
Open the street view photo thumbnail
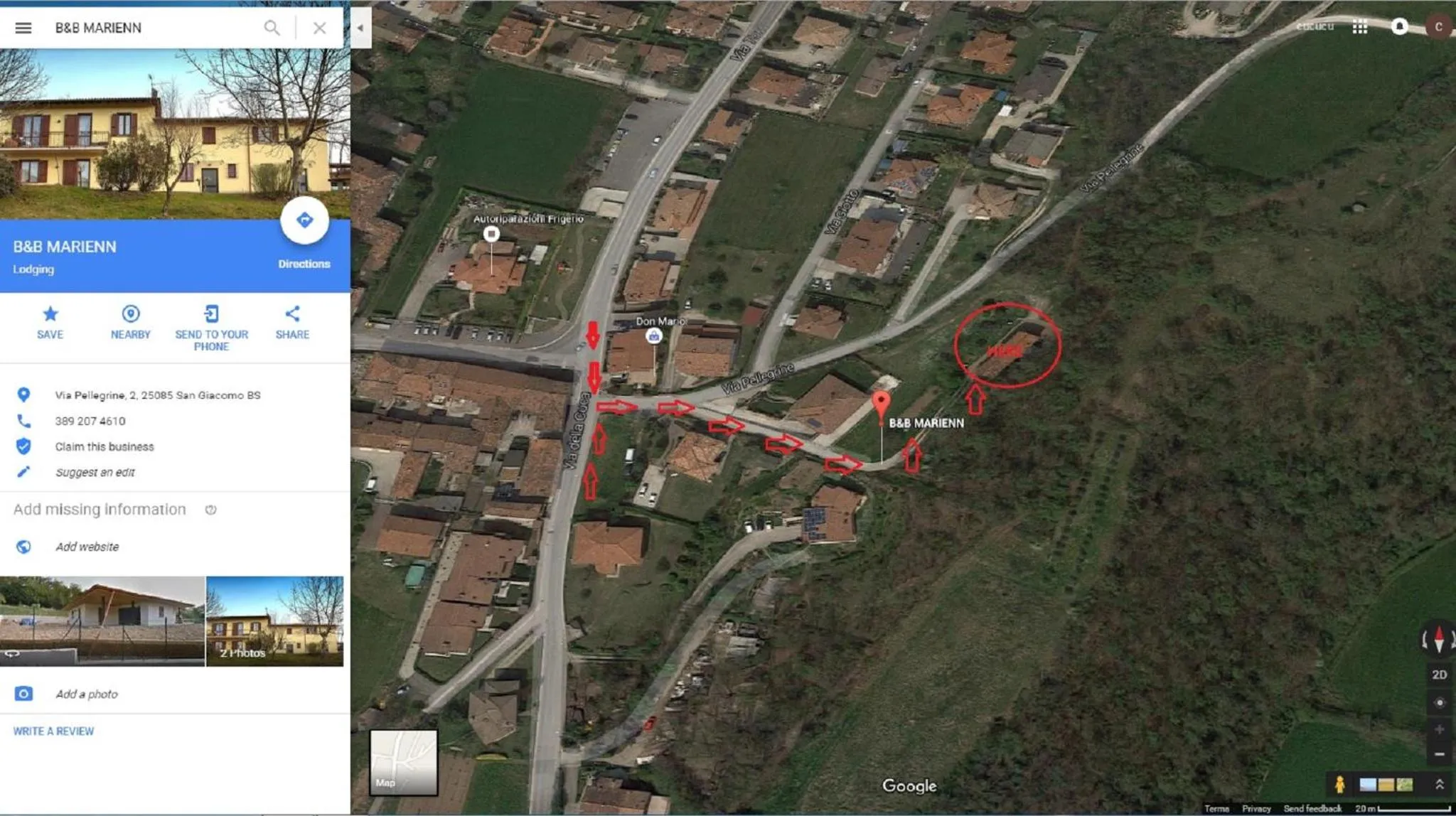click(x=102, y=621)
